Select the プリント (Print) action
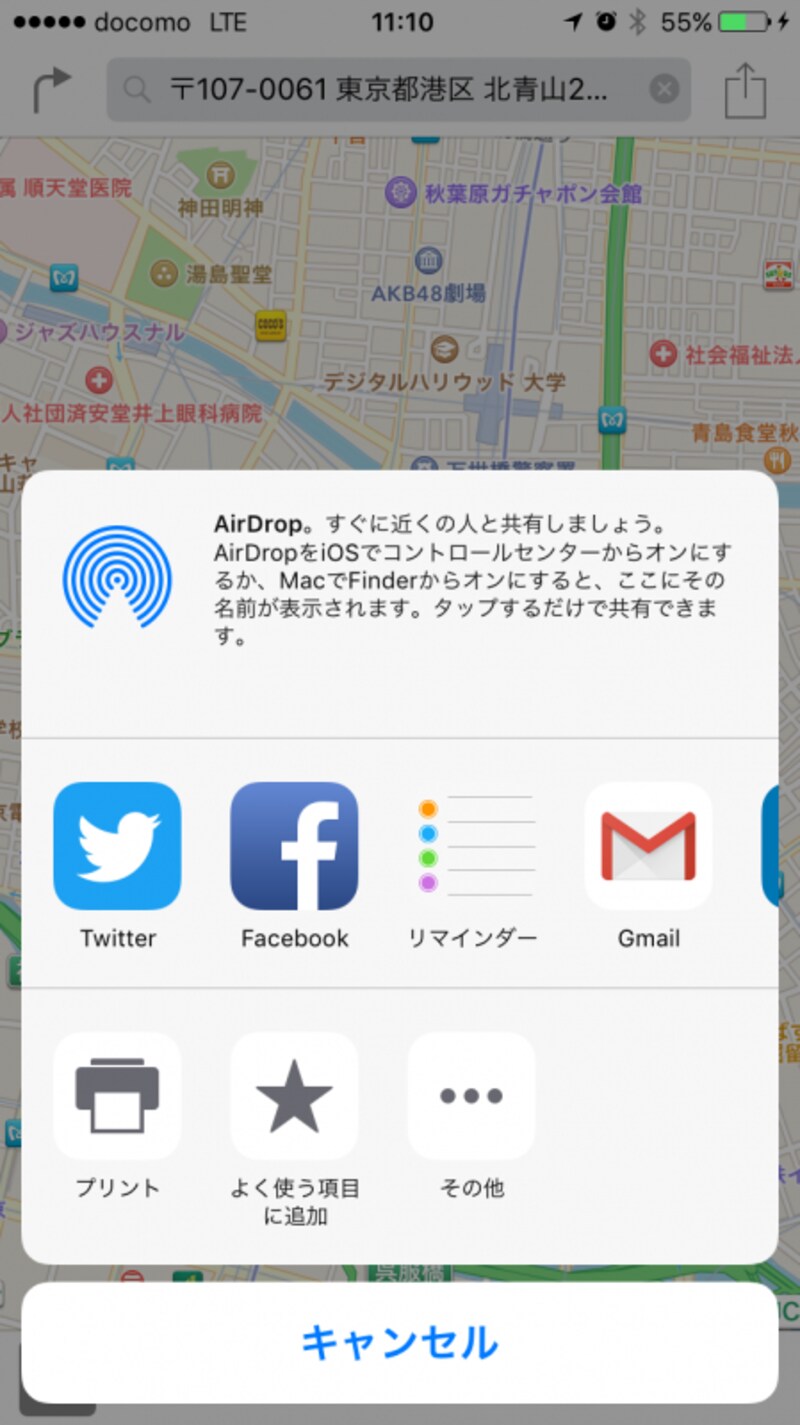 coord(118,1095)
